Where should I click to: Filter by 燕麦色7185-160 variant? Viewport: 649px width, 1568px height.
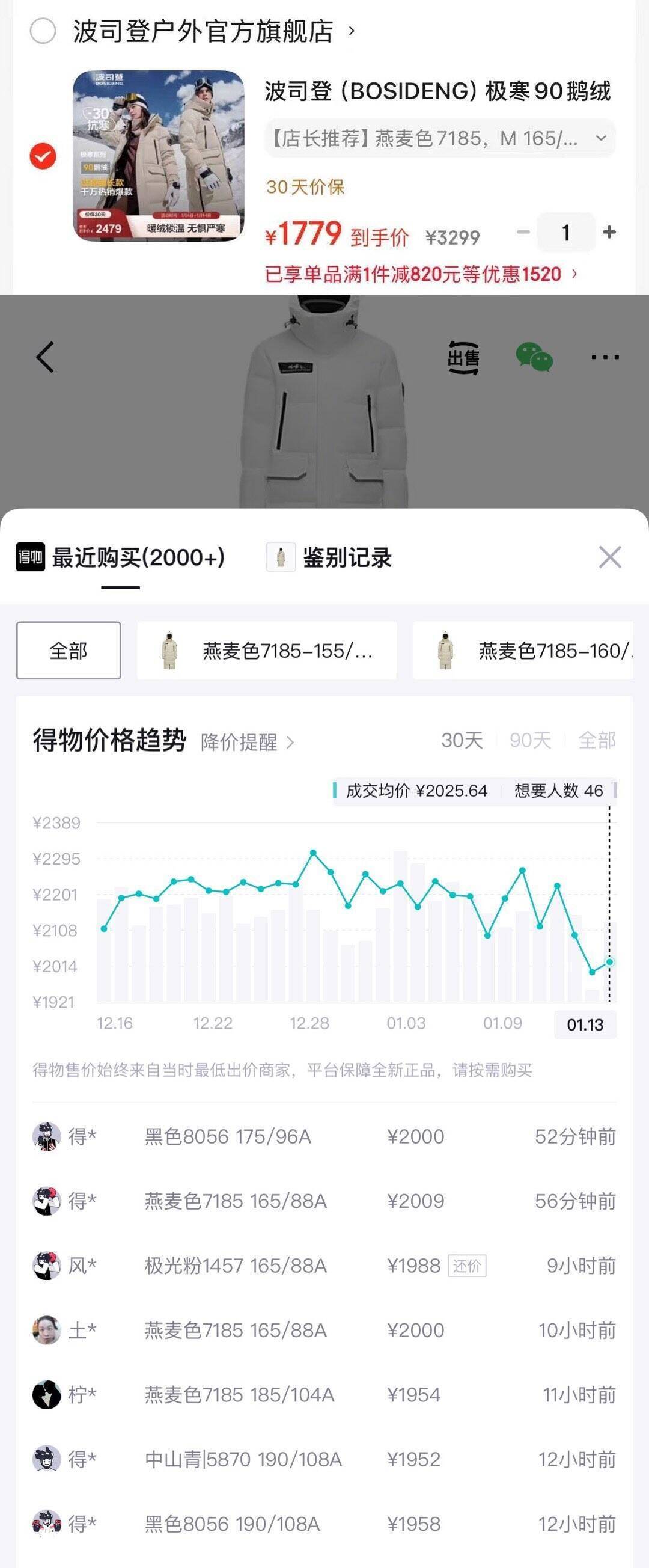[522, 651]
